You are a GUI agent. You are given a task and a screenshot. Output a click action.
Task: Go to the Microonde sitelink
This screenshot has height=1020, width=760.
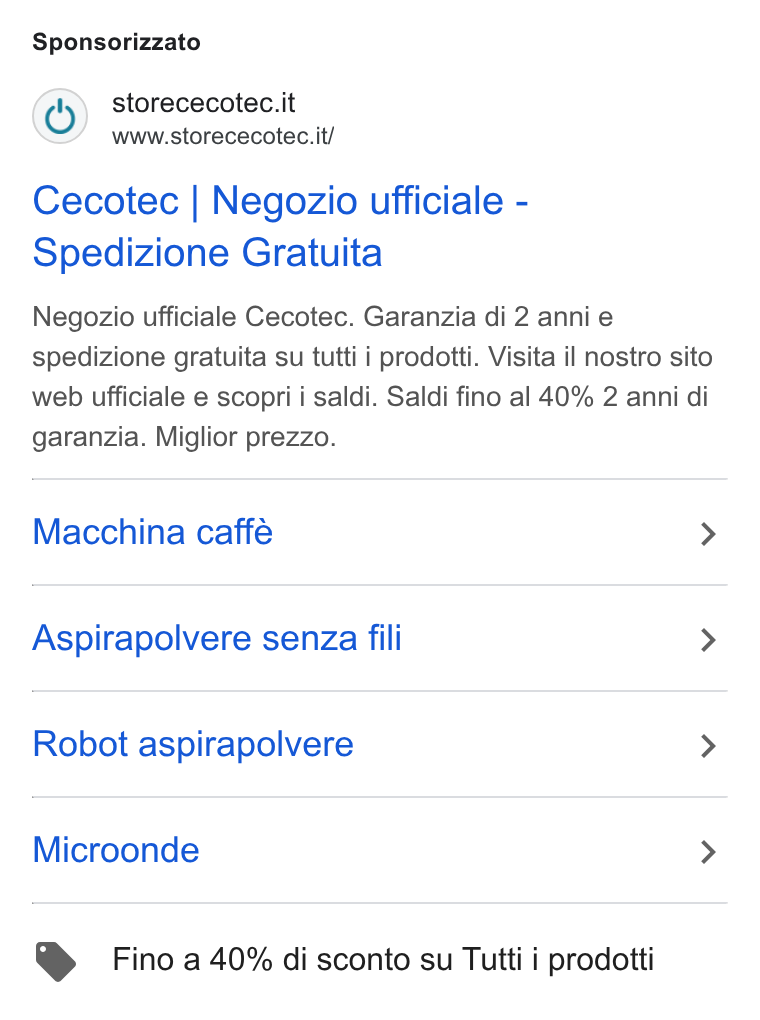[379, 850]
